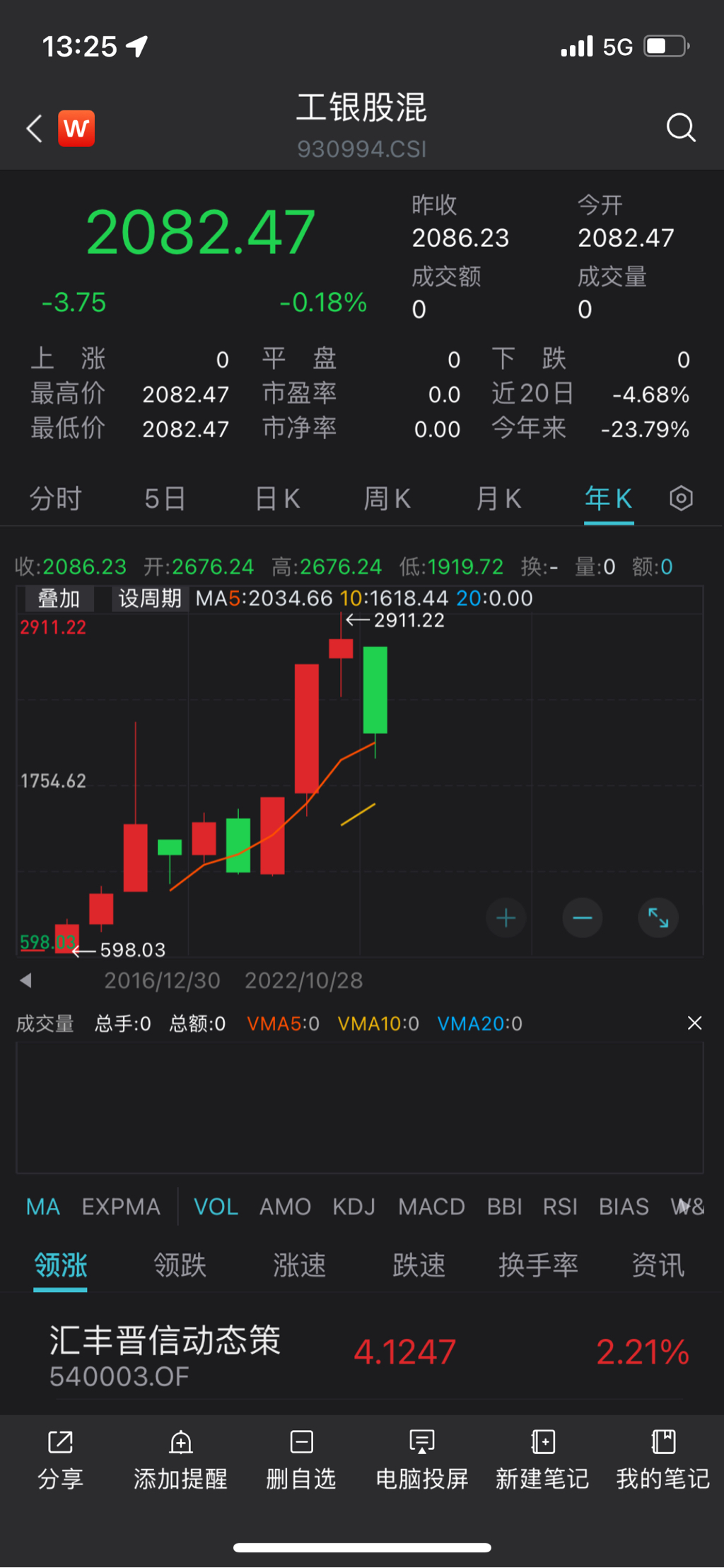Zoom in the chart with plus button
Image resolution: width=724 pixels, height=1568 pixels.
[x=506, y=918]
